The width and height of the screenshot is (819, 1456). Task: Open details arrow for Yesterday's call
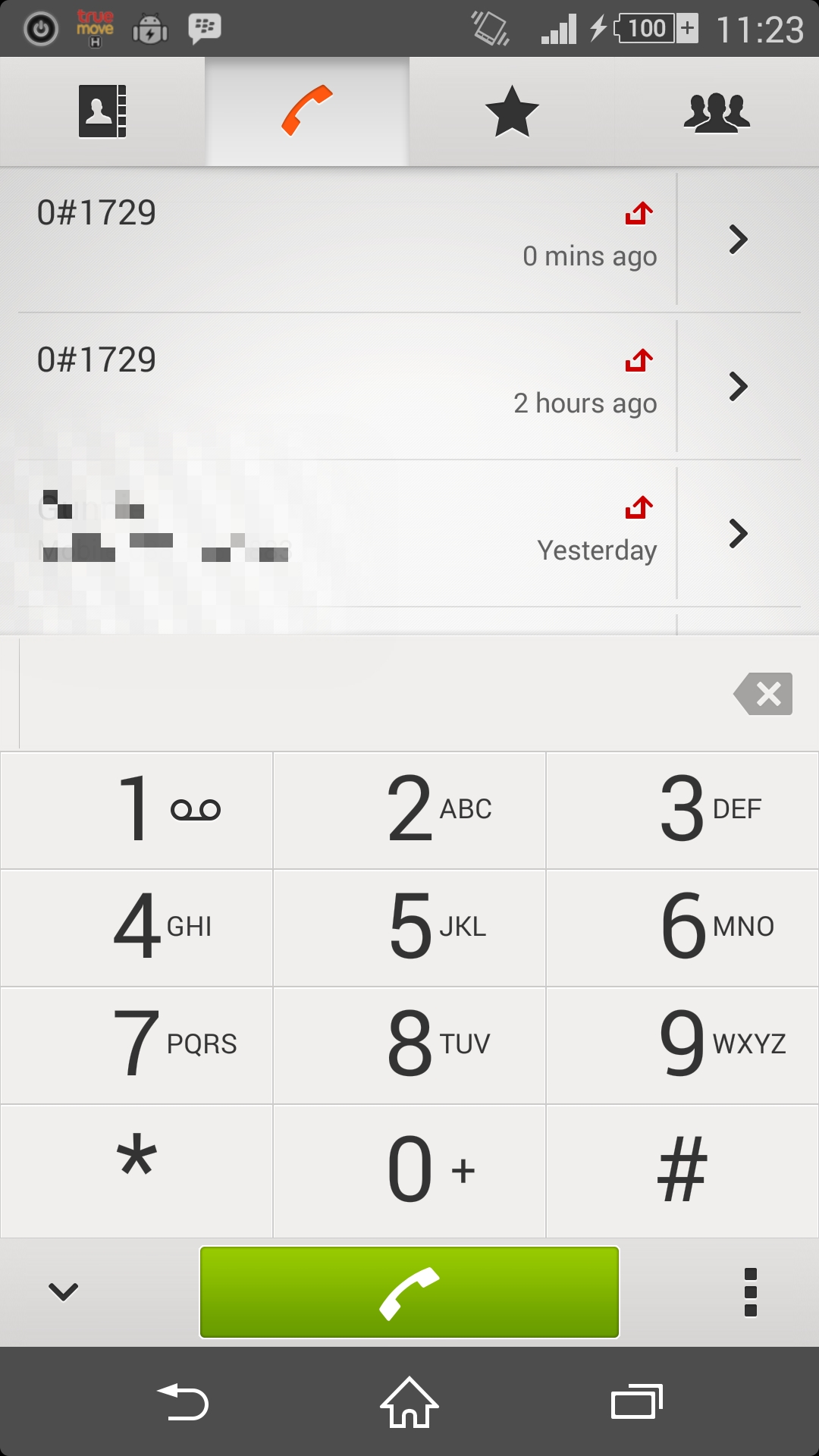click(x=739, y=533)
